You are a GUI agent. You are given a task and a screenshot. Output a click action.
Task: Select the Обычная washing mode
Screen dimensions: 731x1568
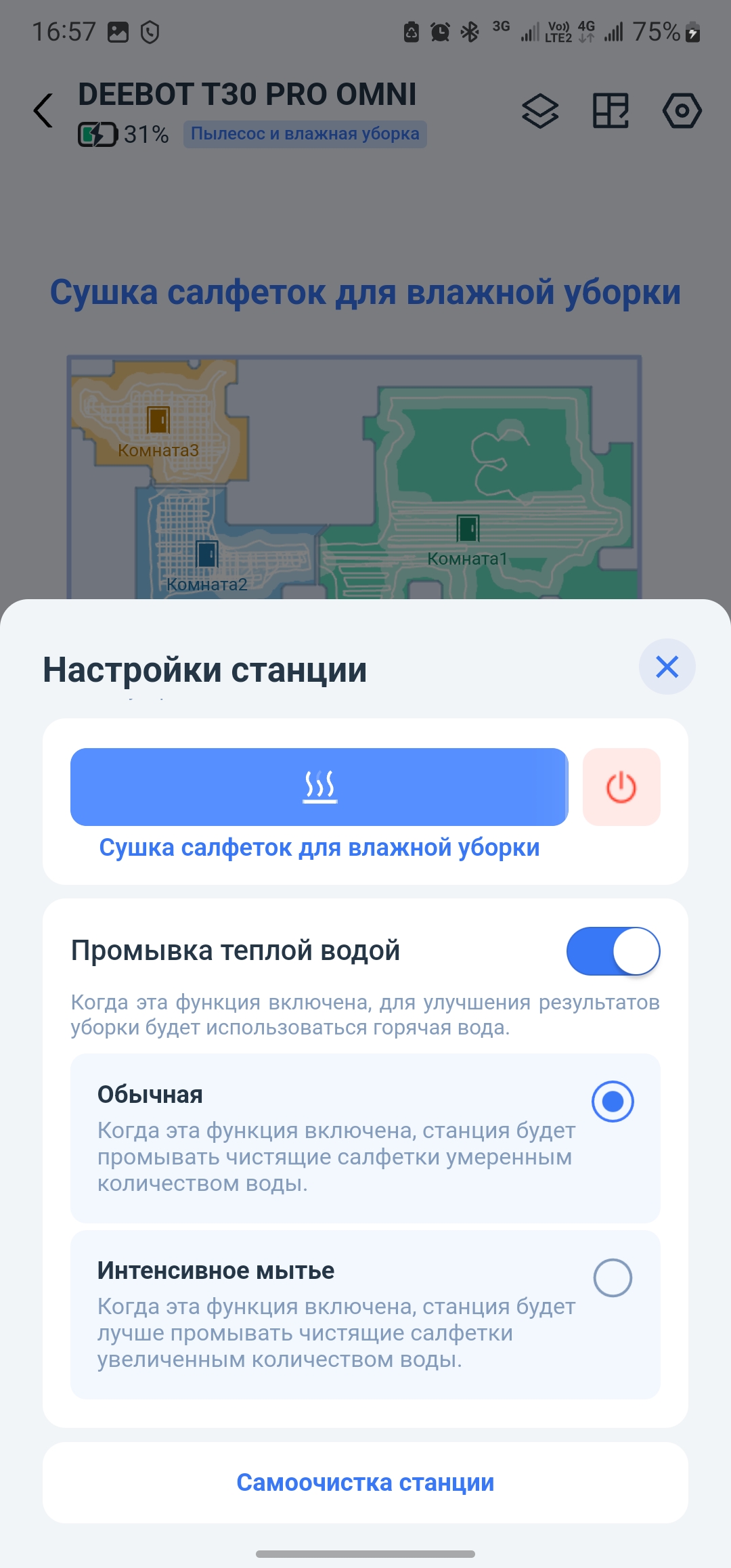pyautogui.click(x=613, y=1102)
